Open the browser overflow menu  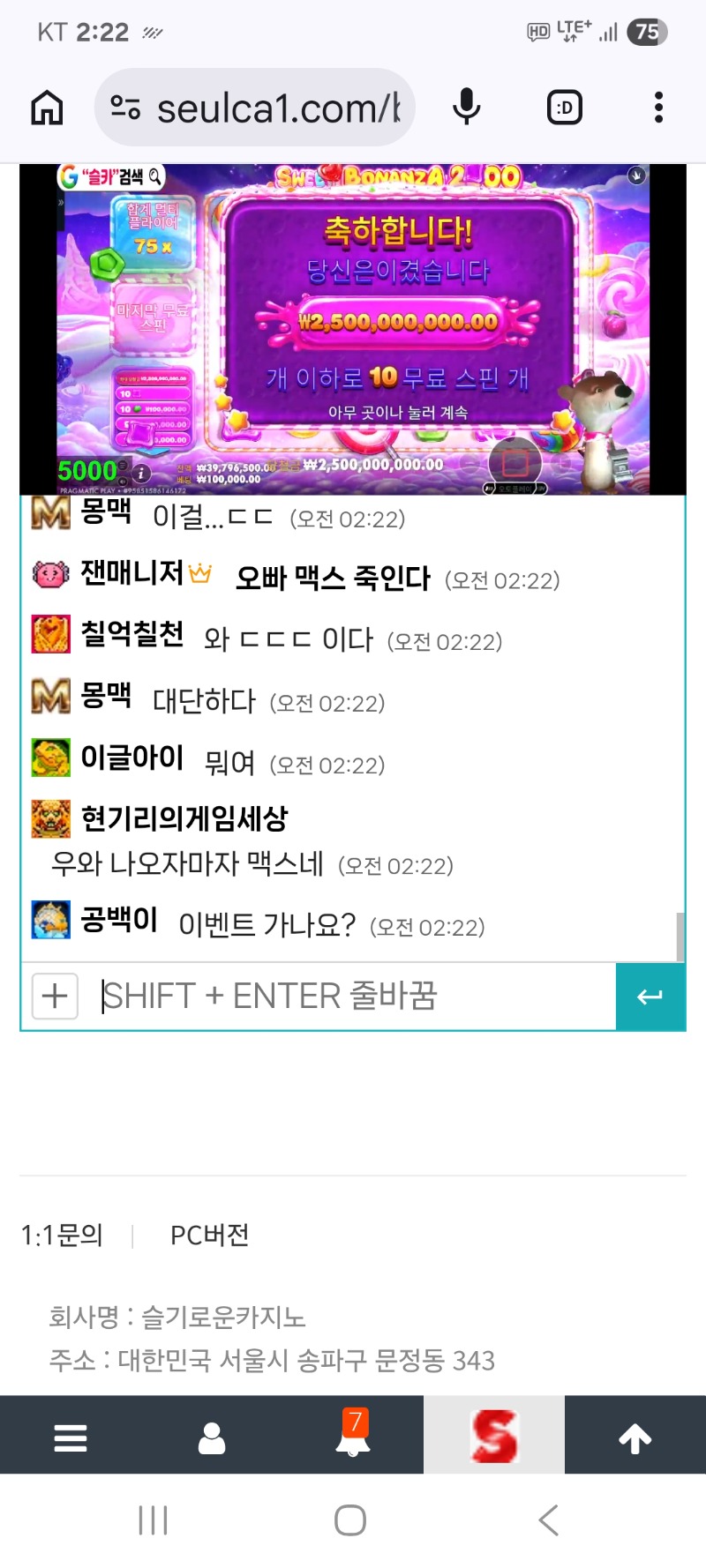[658, 108]
